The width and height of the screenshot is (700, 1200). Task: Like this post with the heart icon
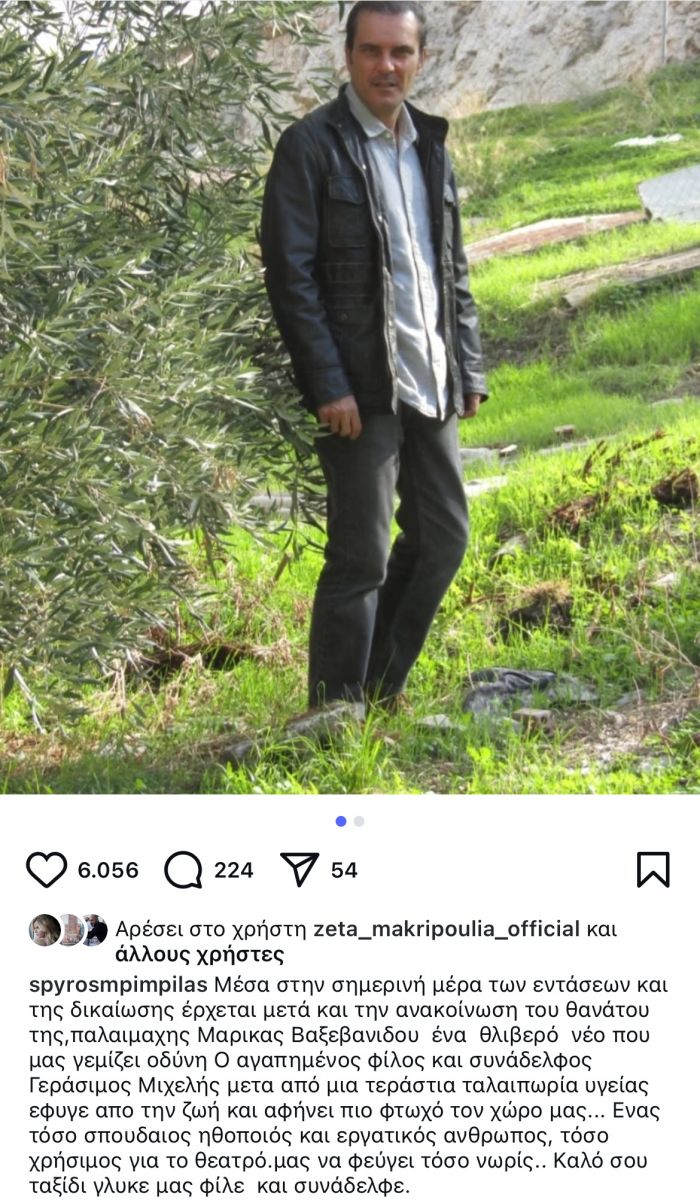[46, 870]
